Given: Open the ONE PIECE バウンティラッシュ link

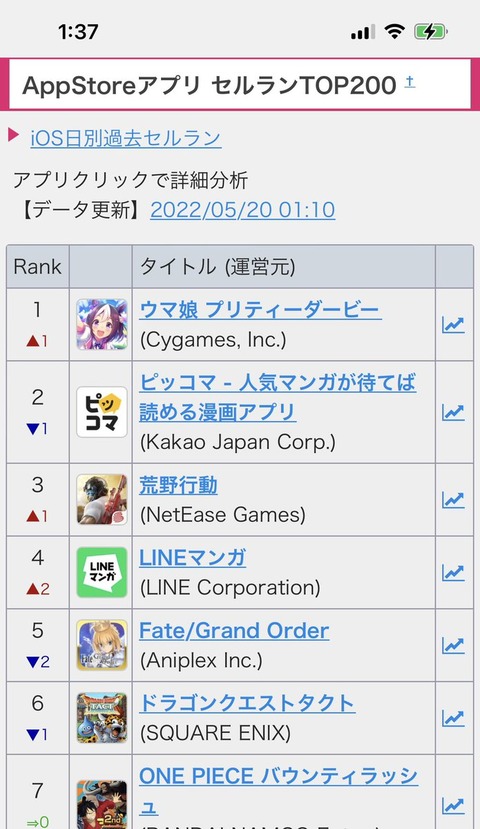Looking at the screenshot, I should click(x=279, y=791).
